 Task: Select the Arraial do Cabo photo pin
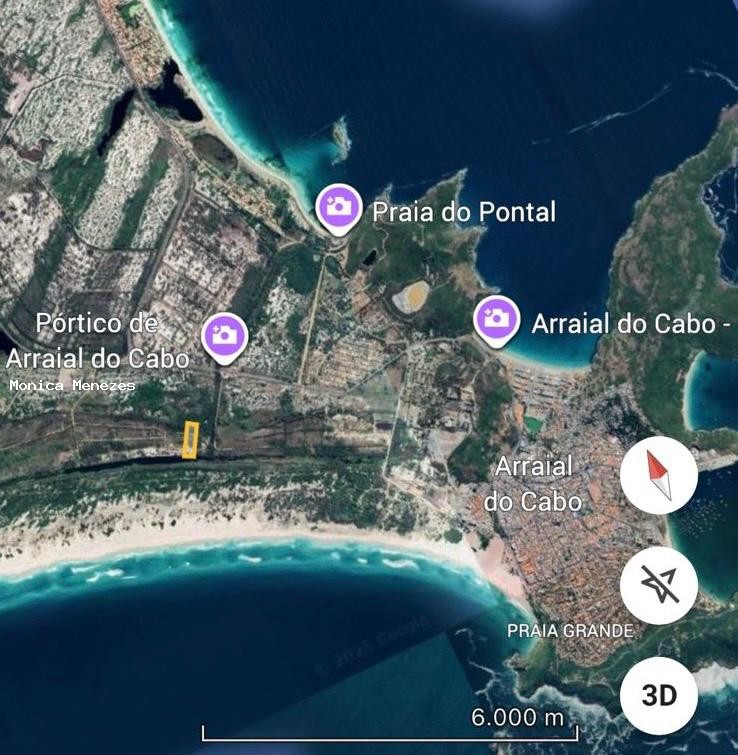(x=497, y=320)
